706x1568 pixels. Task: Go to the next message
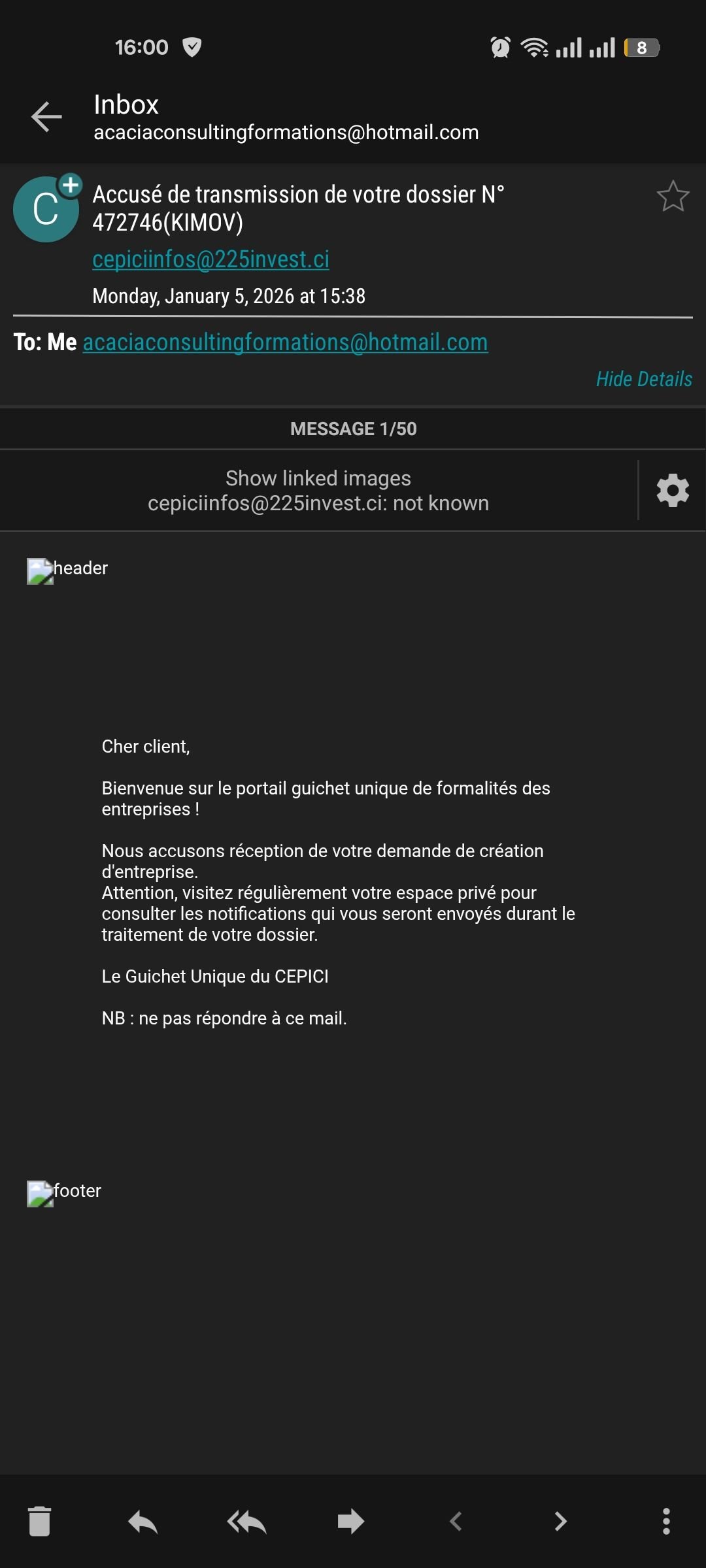coord(560,1521)
